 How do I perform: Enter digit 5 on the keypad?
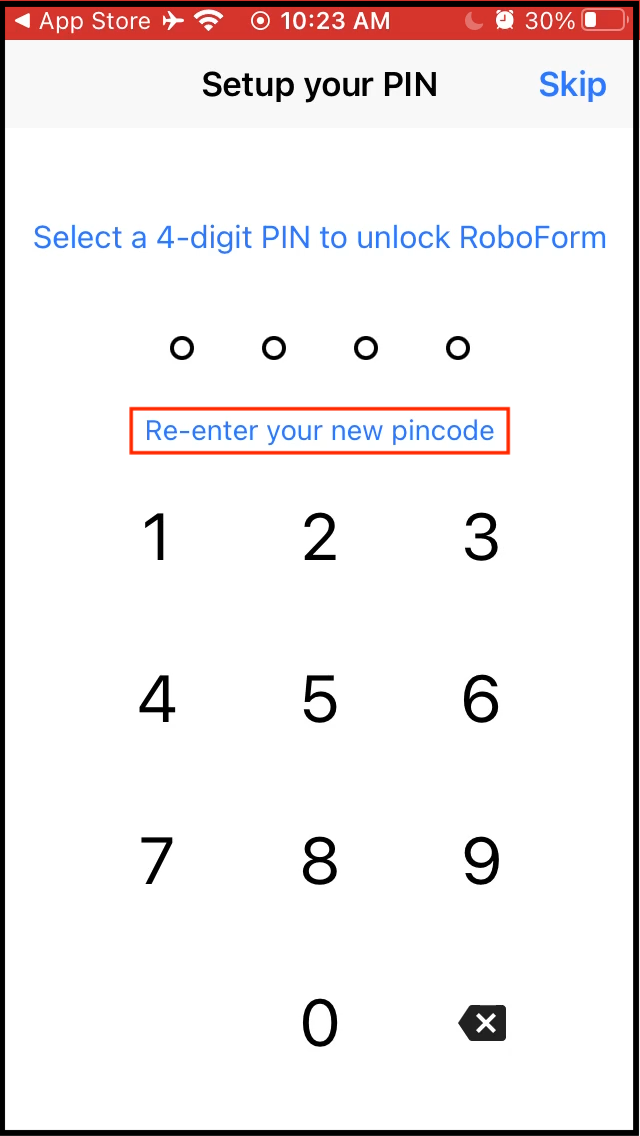click(320, 700)
